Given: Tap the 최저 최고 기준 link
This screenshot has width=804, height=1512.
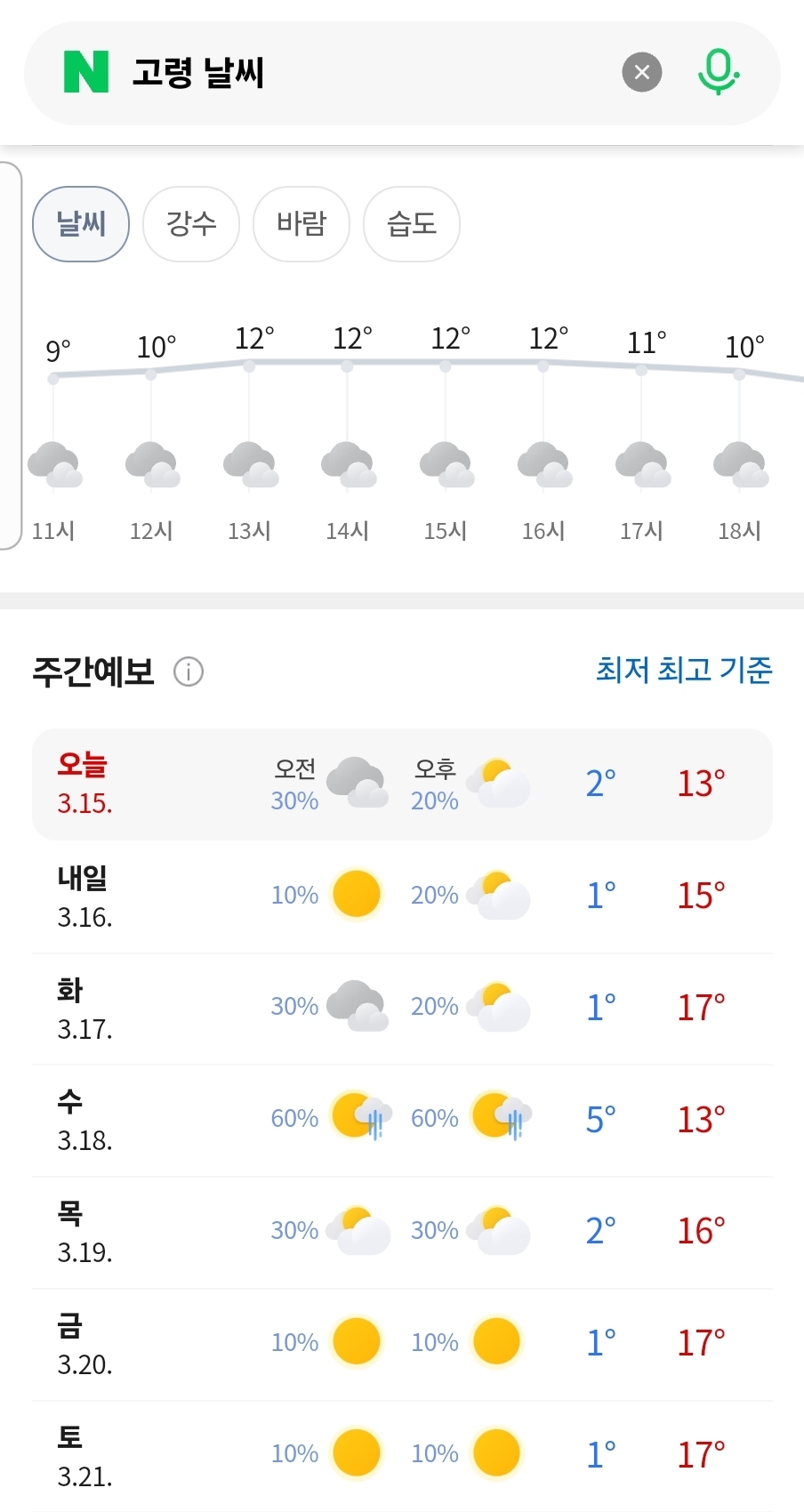Looking at the screenshot, I should coord(683,670).
